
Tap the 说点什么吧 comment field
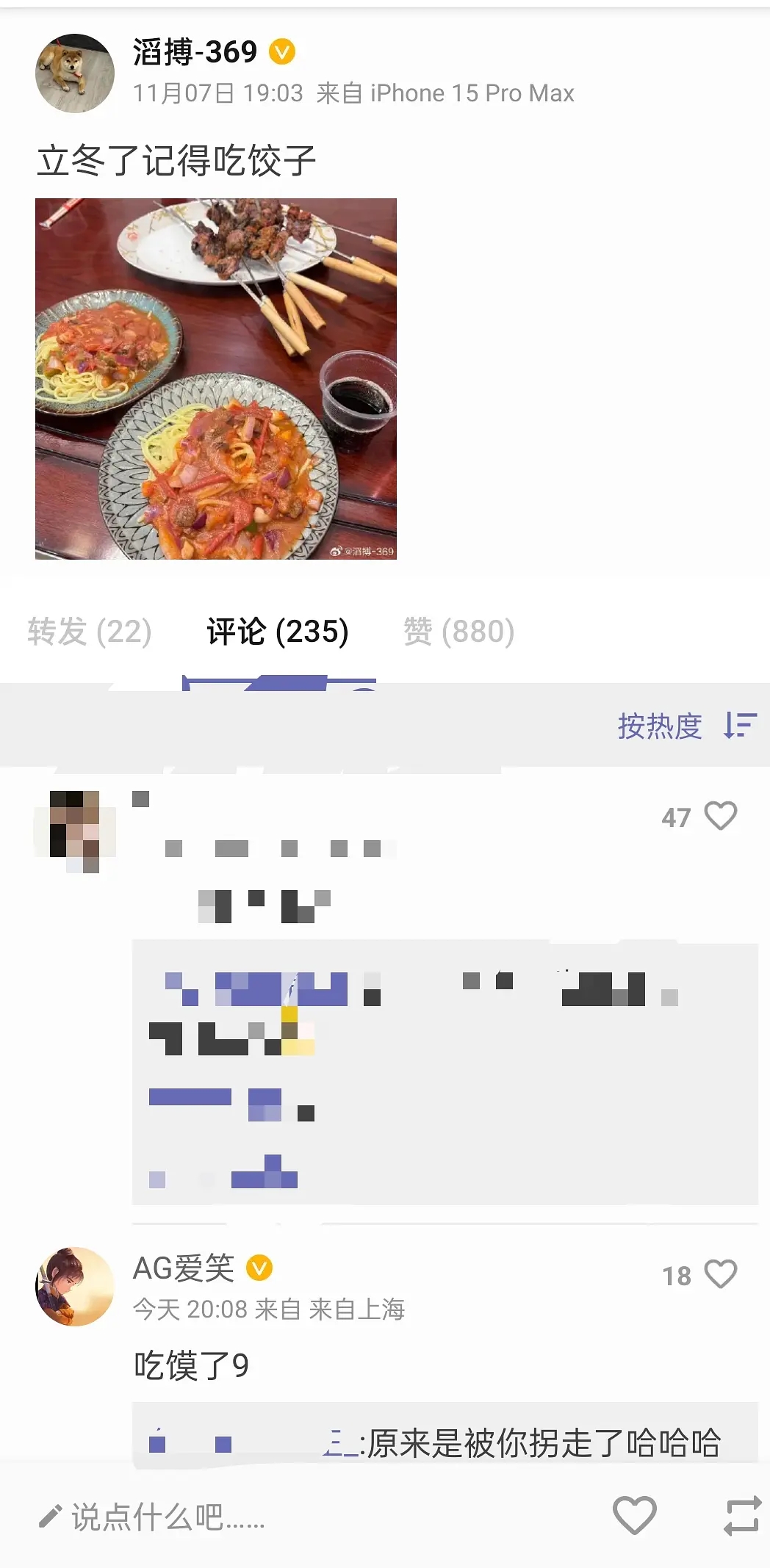click(169, 1517)
